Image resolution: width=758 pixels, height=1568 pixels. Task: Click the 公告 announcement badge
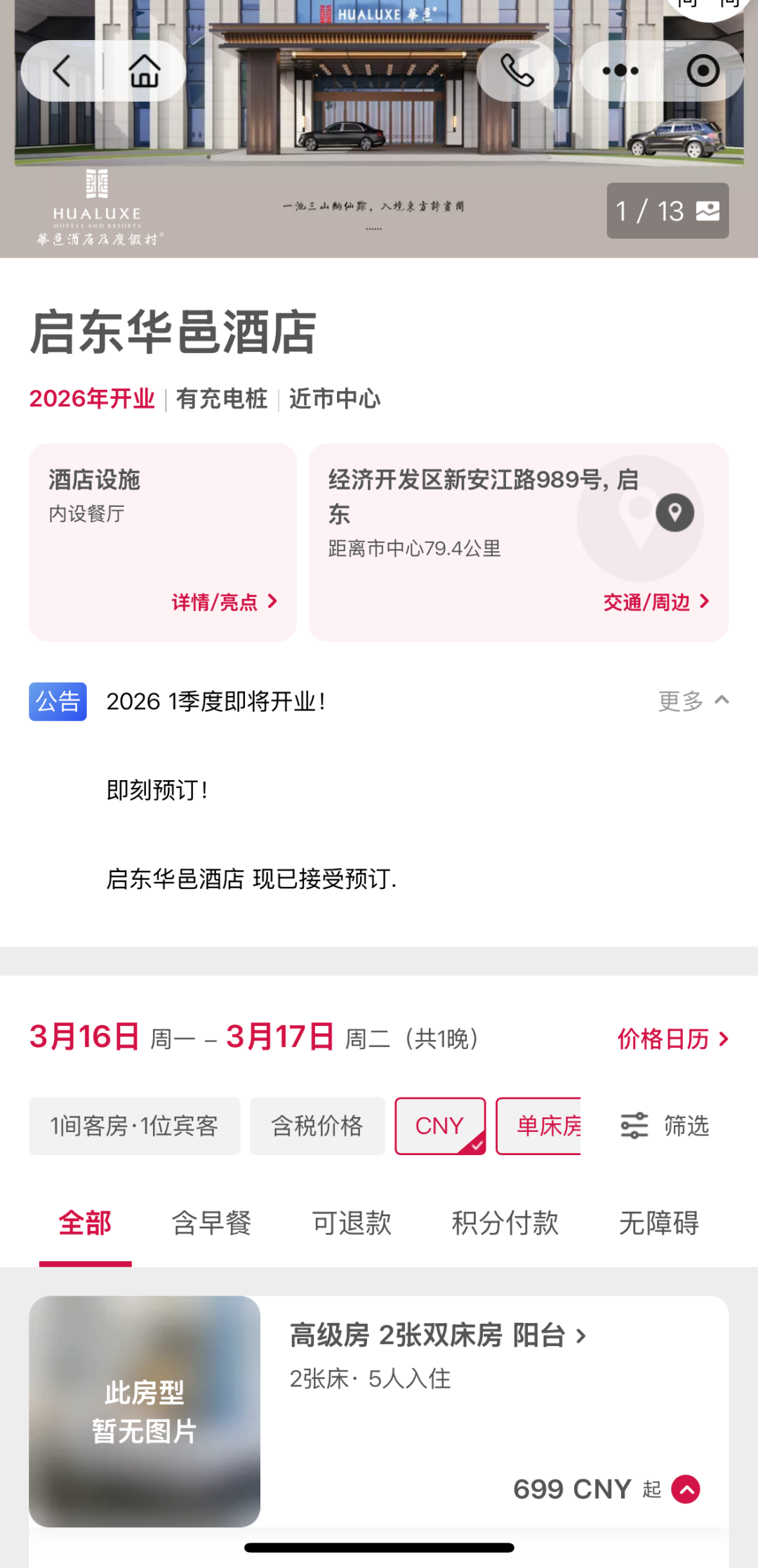click(x=58, y=701)
